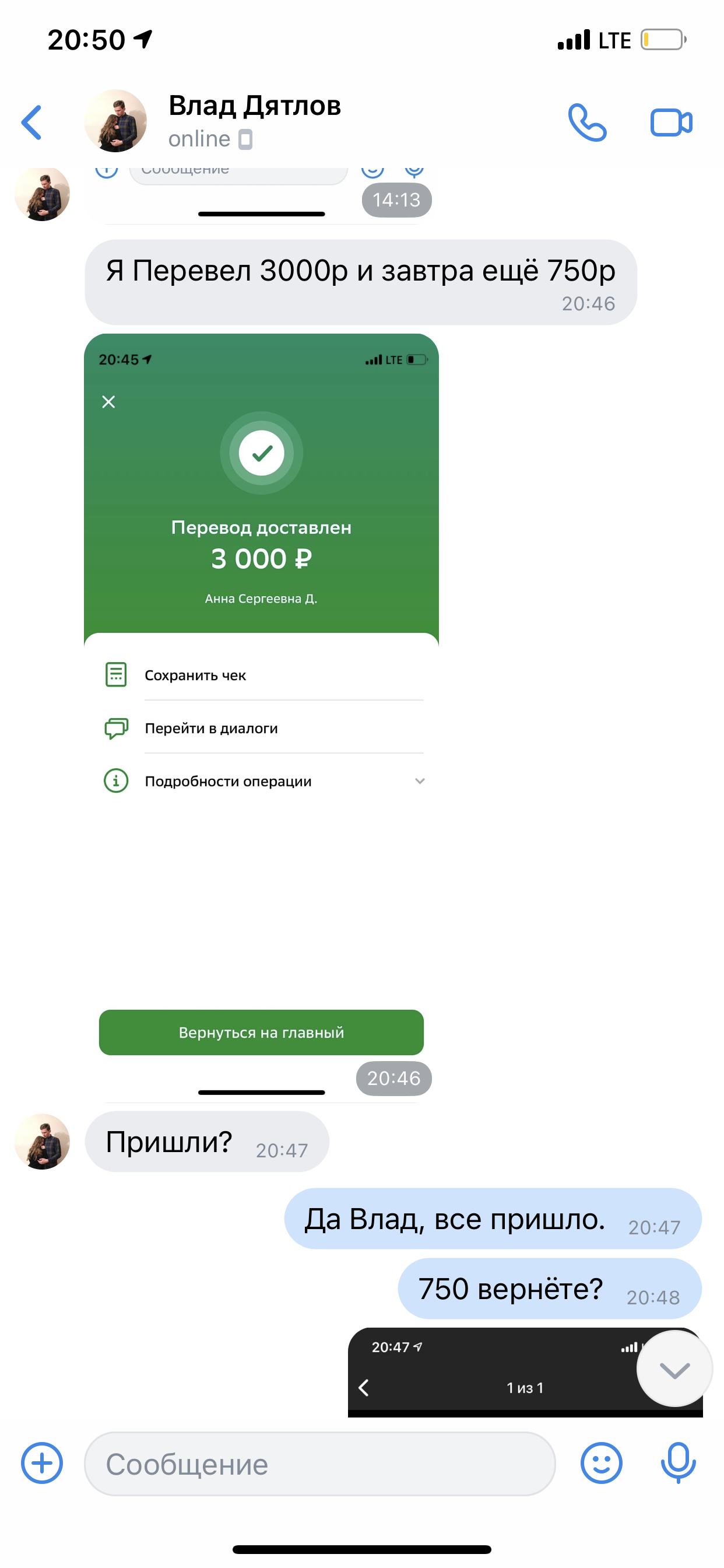Record a voice message
Viewport: 724px width, 1568px height.
coord(678,1464)
